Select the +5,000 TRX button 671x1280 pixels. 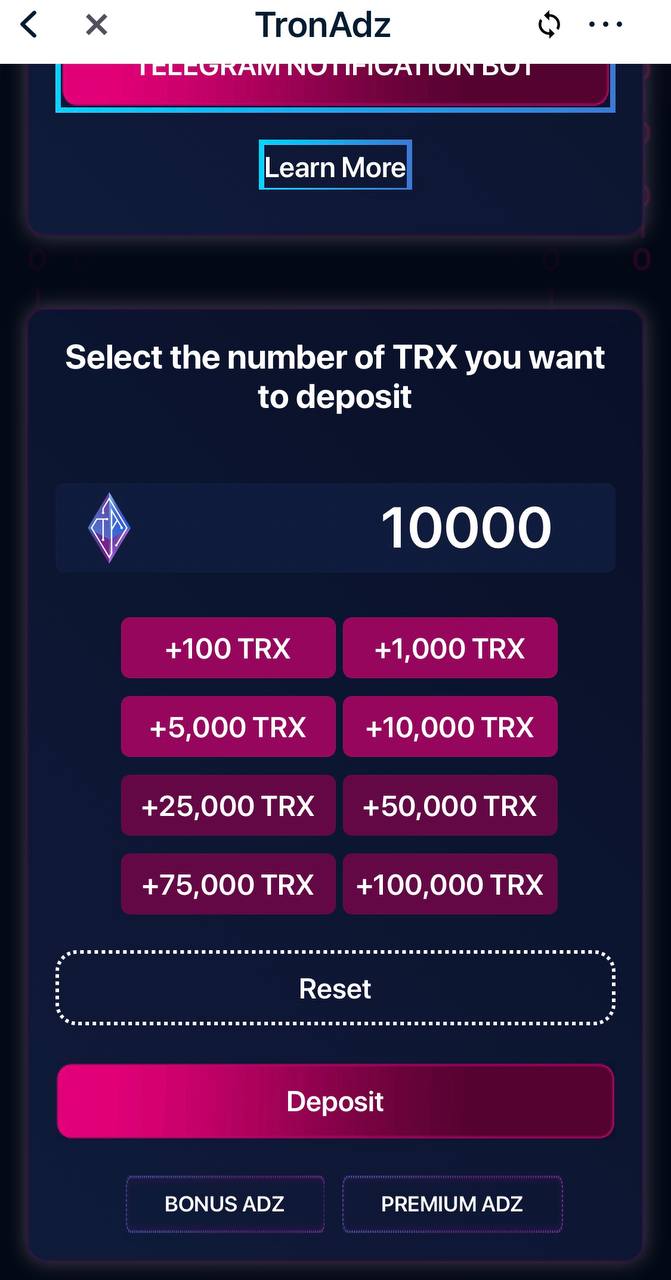[228, 727]
